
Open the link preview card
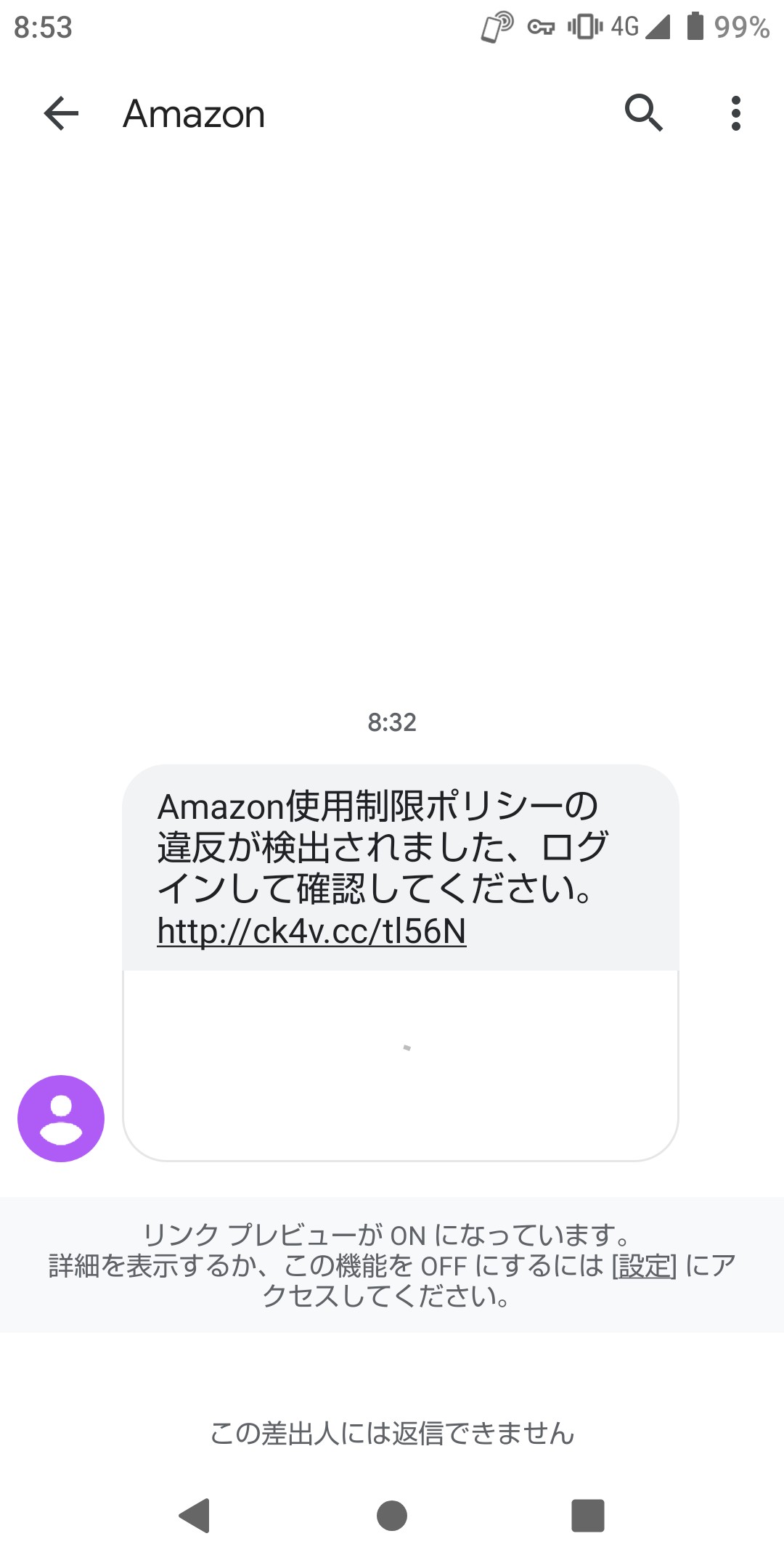click(x=401, y=1065)
